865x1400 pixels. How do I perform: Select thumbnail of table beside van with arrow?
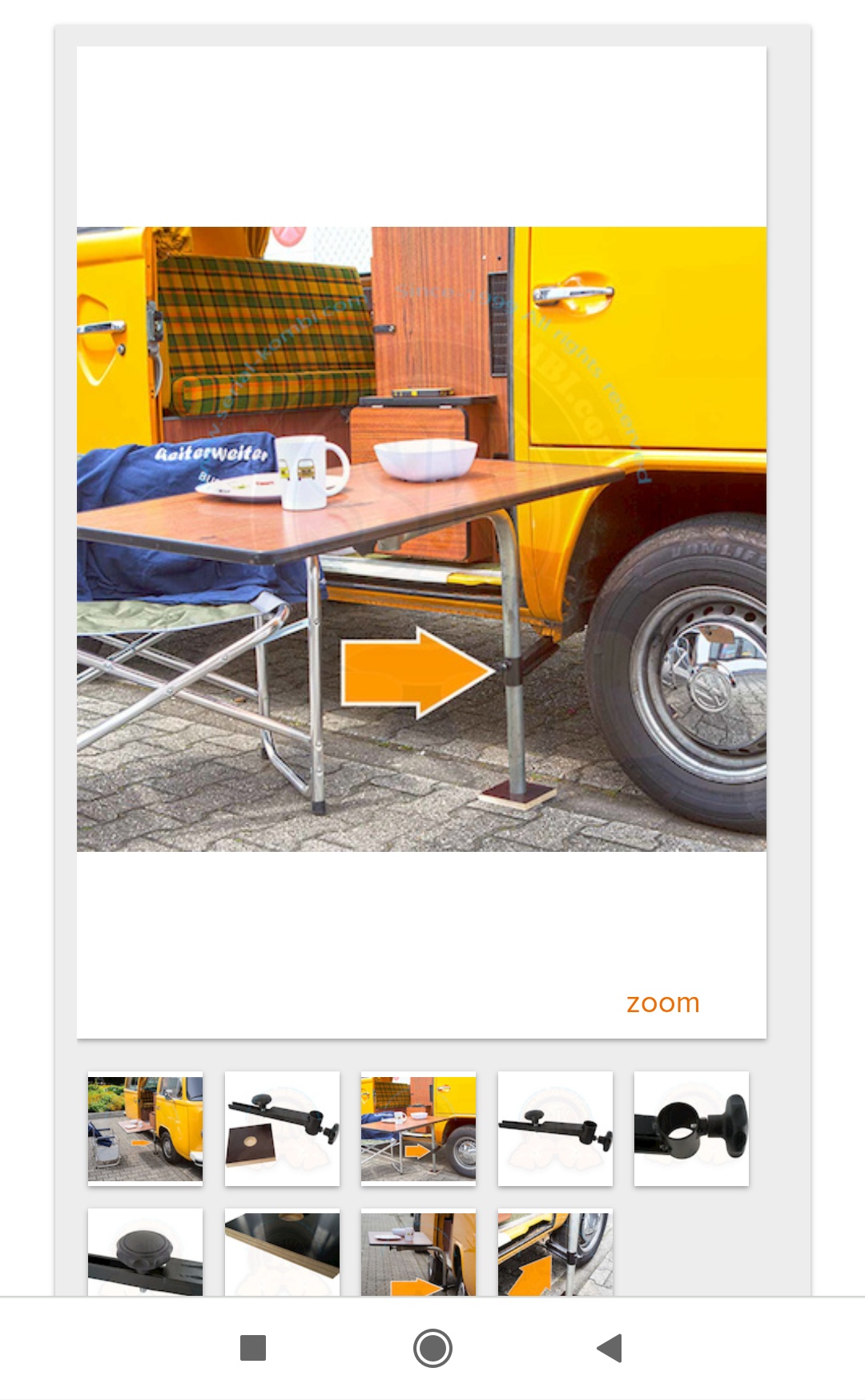[418, 1128]
